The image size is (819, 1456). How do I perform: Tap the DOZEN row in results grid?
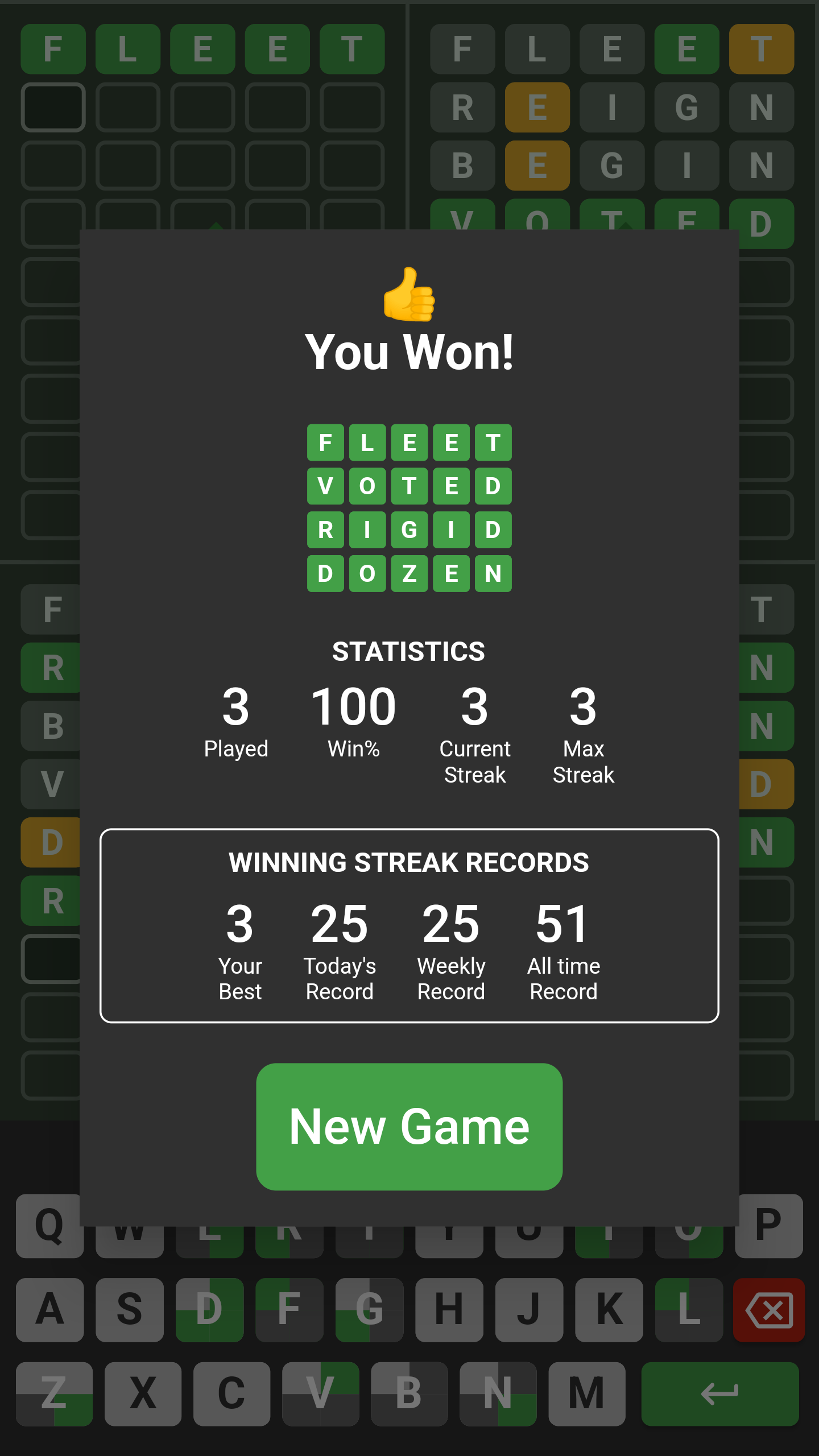tap(408, 573)
